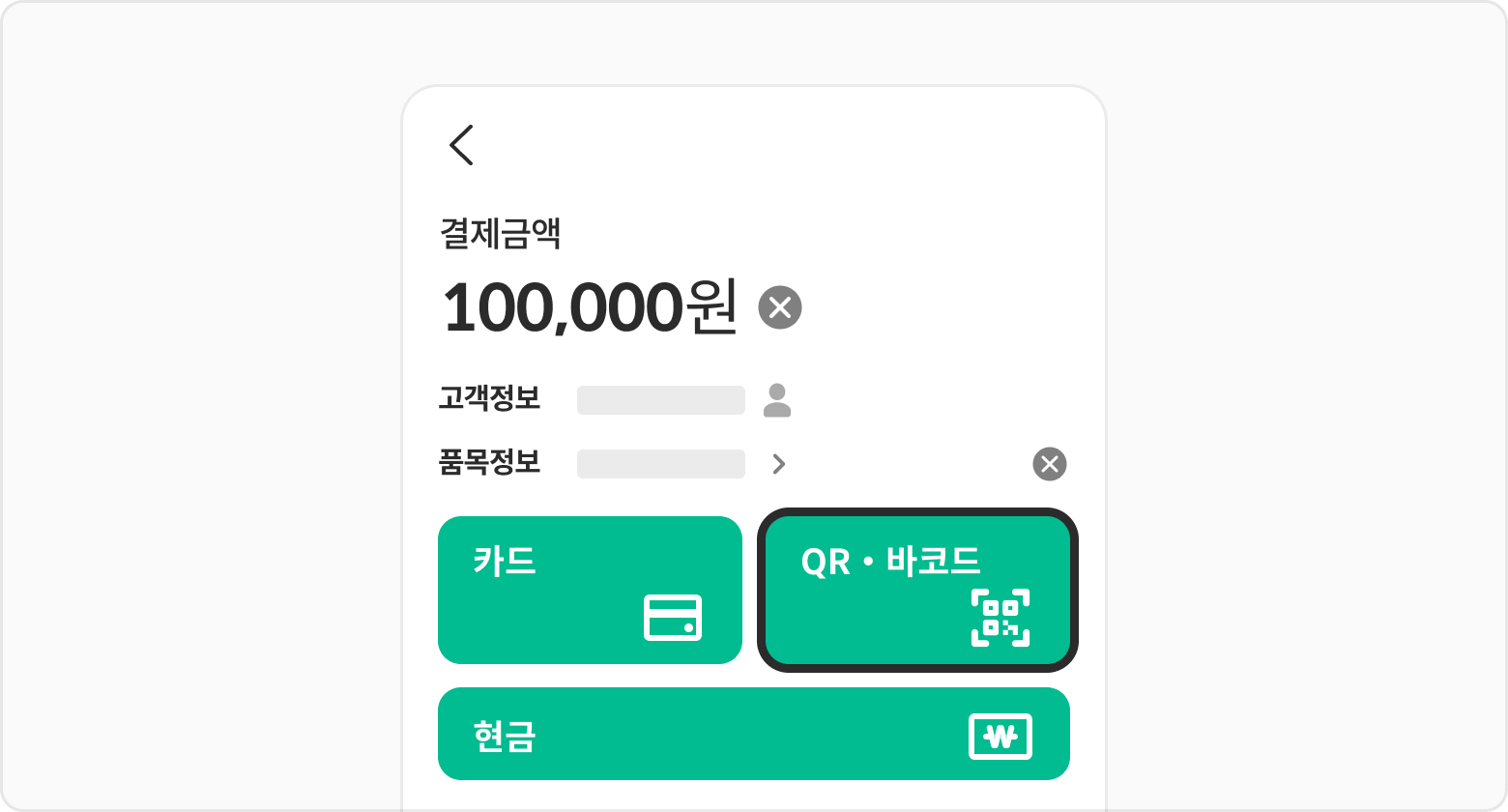Go back using the top arrow
Screen dimensions: 1508x812
[x=461, y=145]
